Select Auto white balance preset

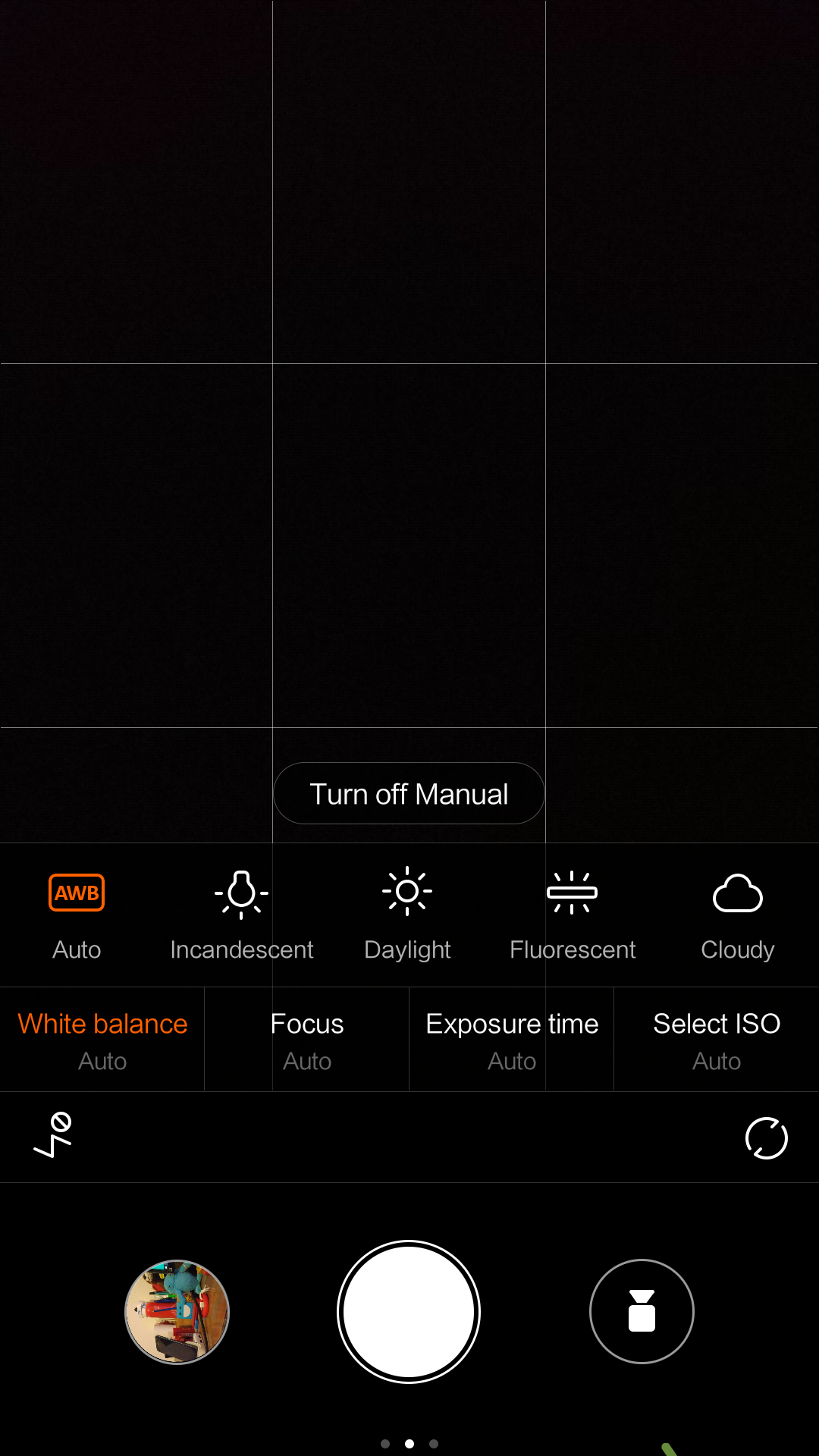pos(77,916)
